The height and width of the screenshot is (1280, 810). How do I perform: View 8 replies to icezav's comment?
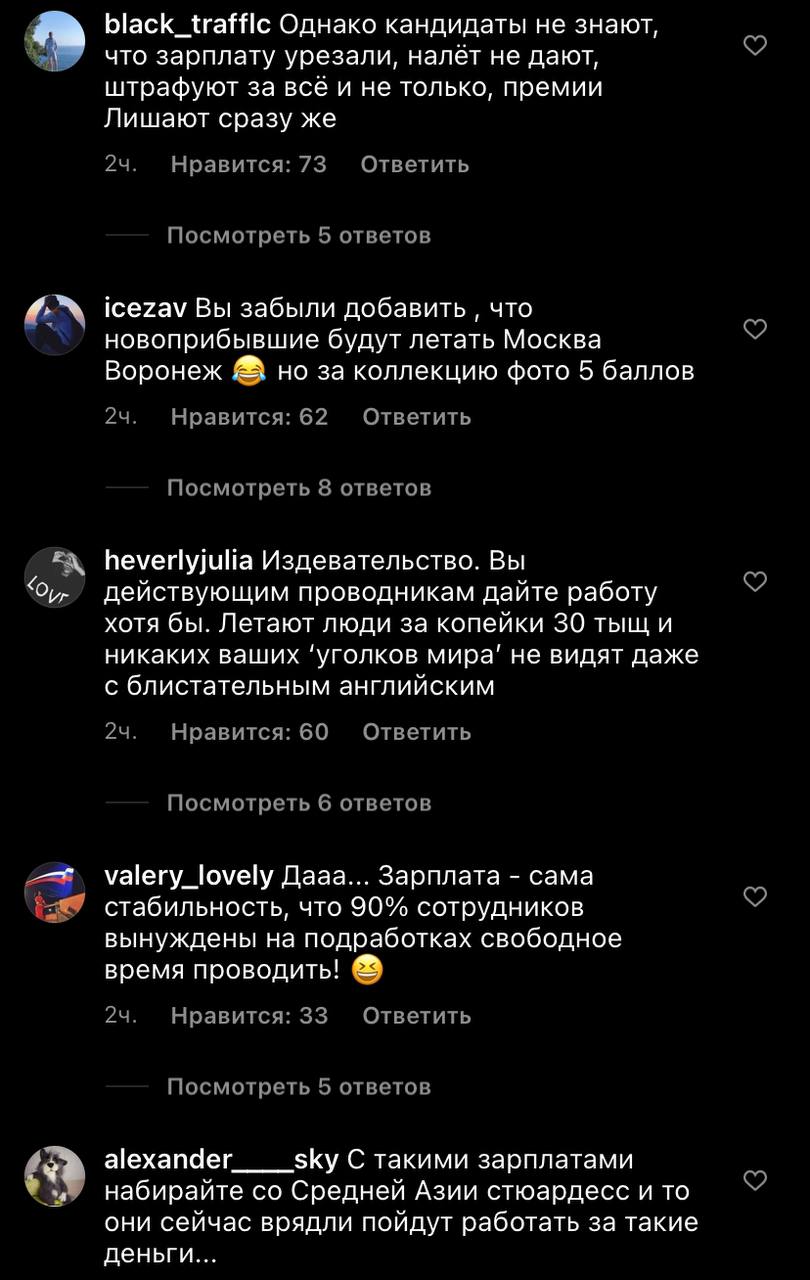click(298, 488)
